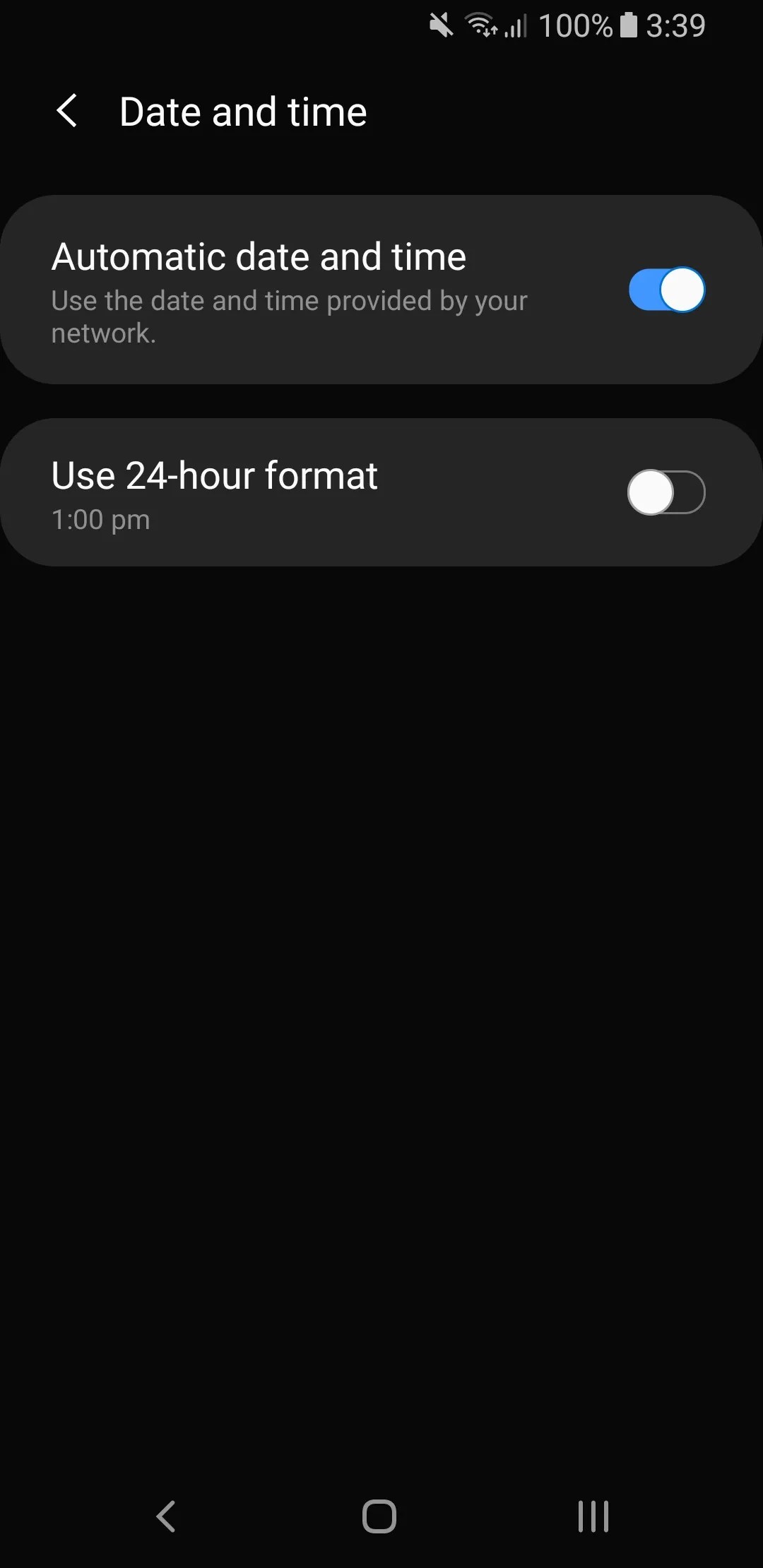763x1568 pixels.
Task: Tap the cellular signal bars icon
Action: pyautogui.click(x=516, y=25)
